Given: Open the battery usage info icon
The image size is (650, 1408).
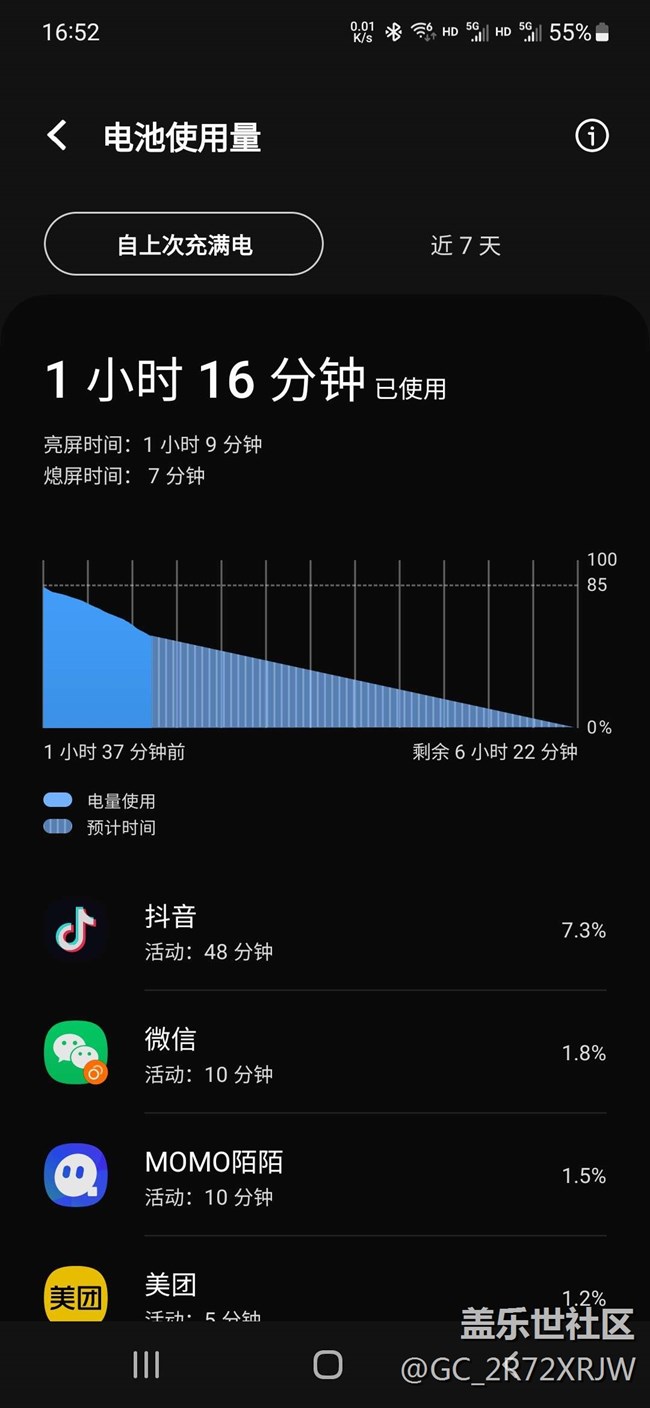Looking at the screenshot, I should [x=591, y=136].
